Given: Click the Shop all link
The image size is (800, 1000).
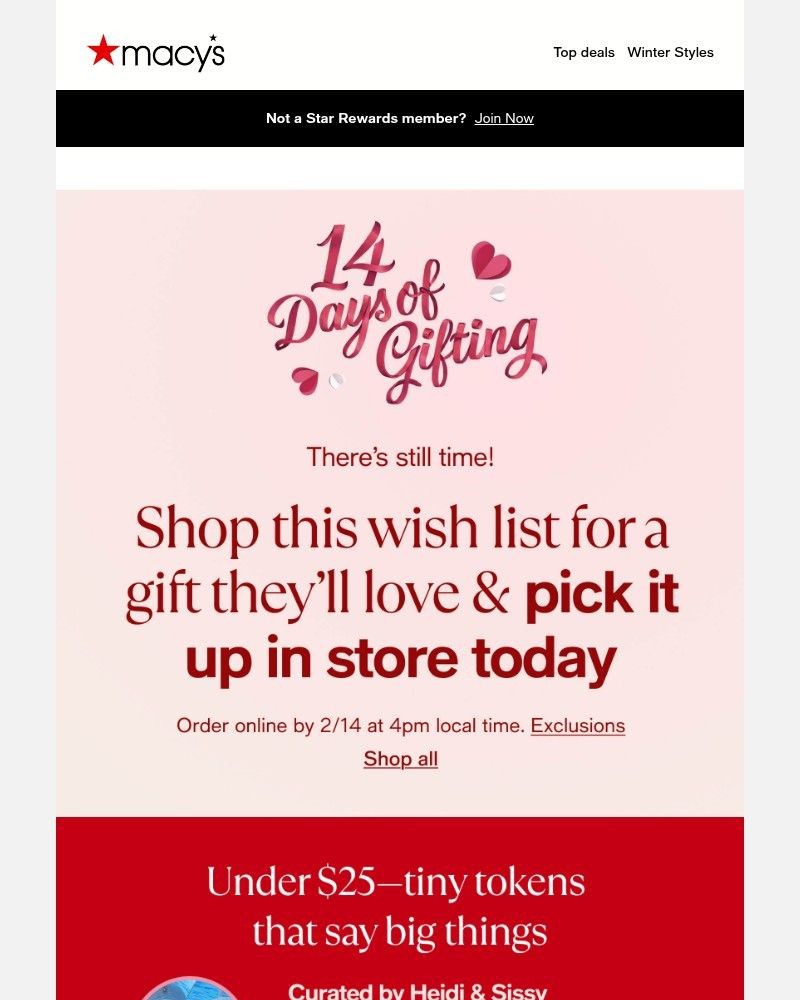Looking at the screenshot, I should point(400,759).
